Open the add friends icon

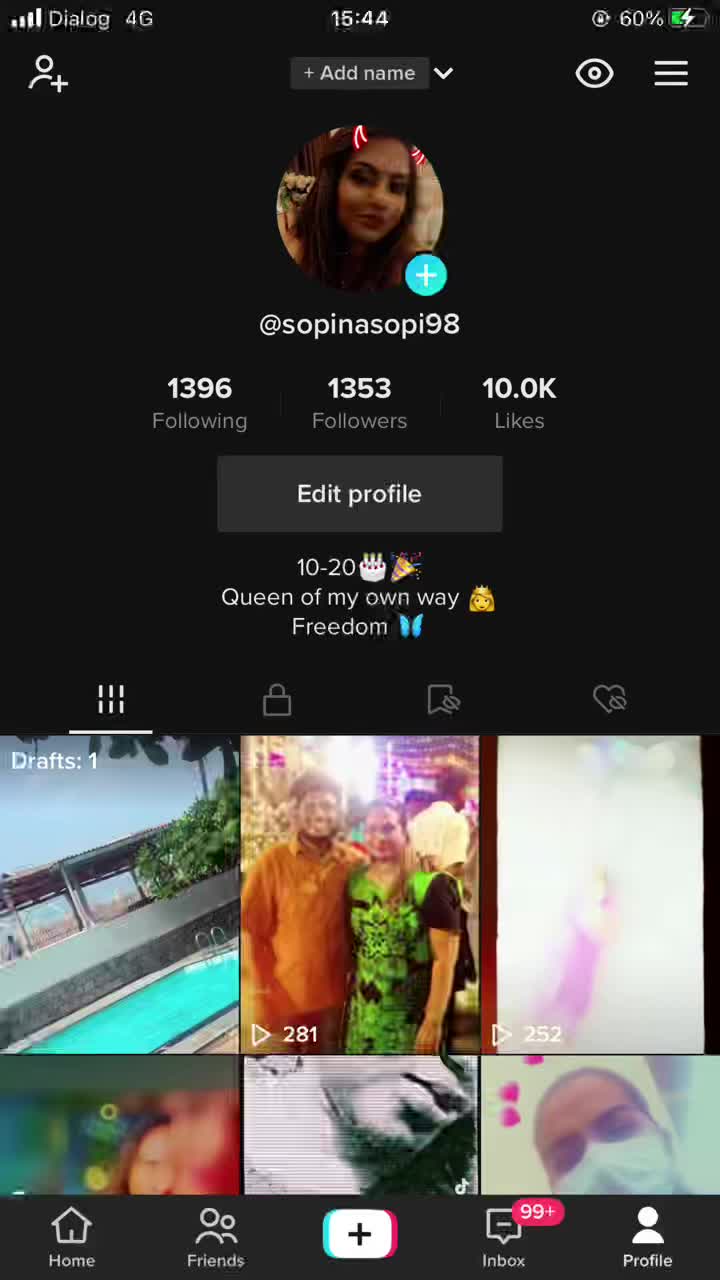click(47, 74)
